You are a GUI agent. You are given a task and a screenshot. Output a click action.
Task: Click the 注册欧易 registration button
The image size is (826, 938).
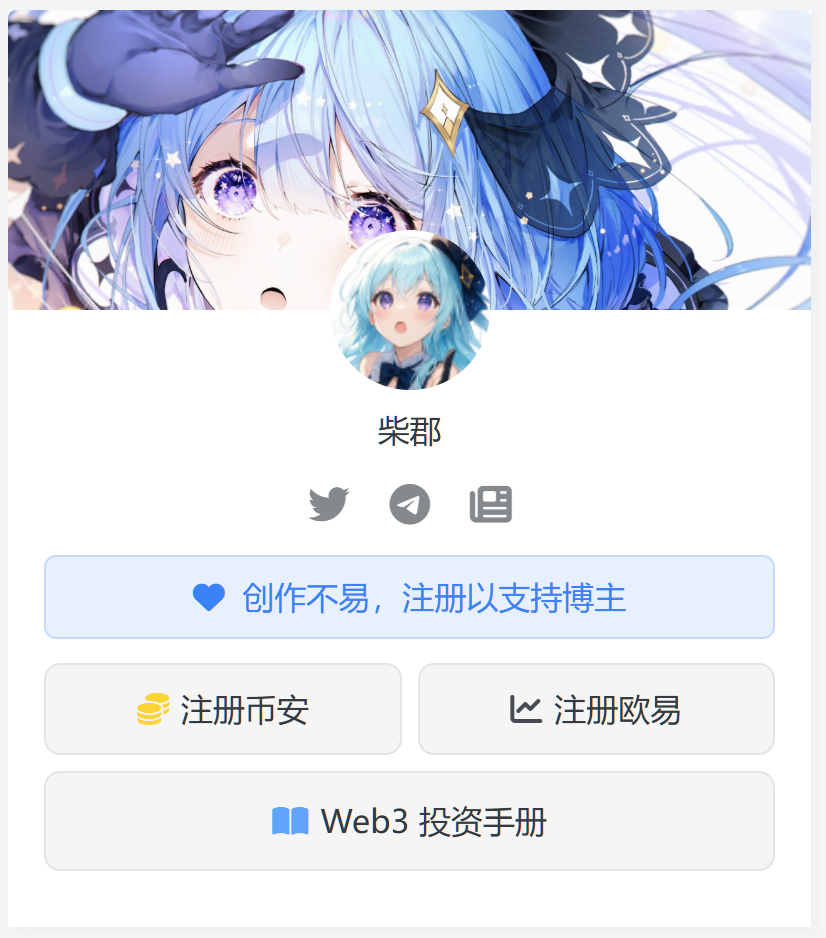coord(595,708)
